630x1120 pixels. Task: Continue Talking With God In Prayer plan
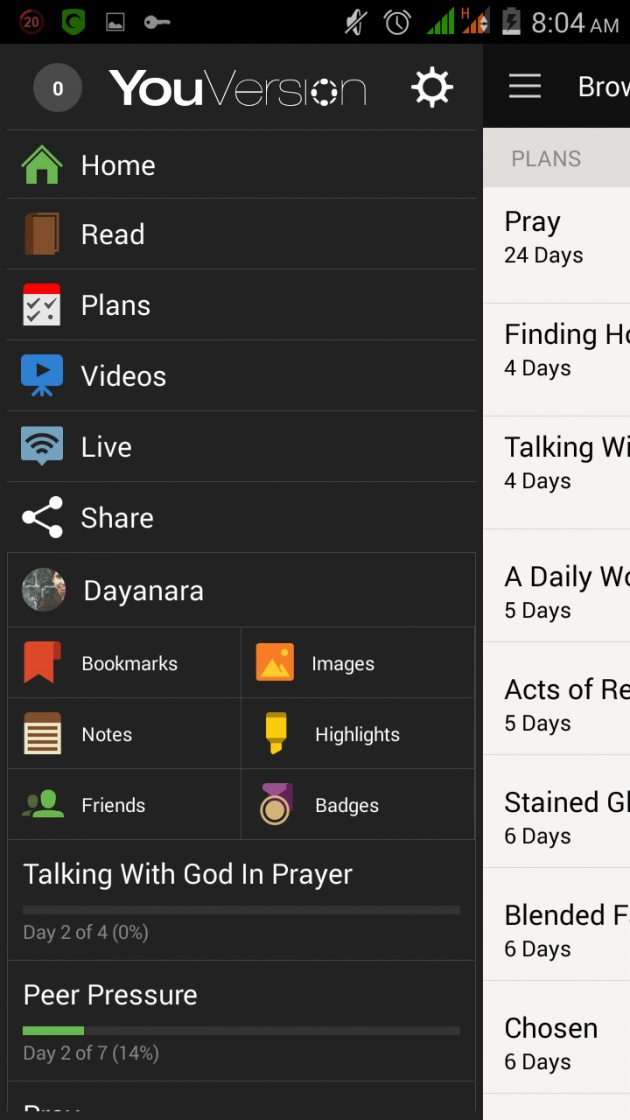pos(241,900)
